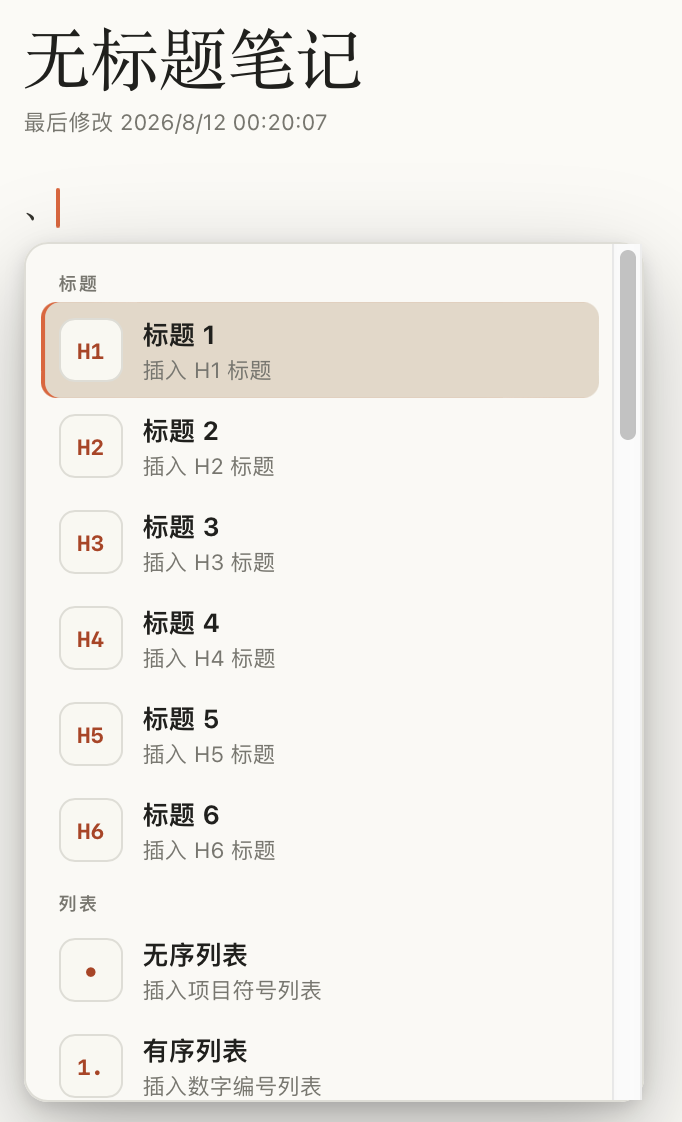682x1122 pixels.
Task: Choose 标题 2 to insert H2
Action: click(x=320, y=446)
